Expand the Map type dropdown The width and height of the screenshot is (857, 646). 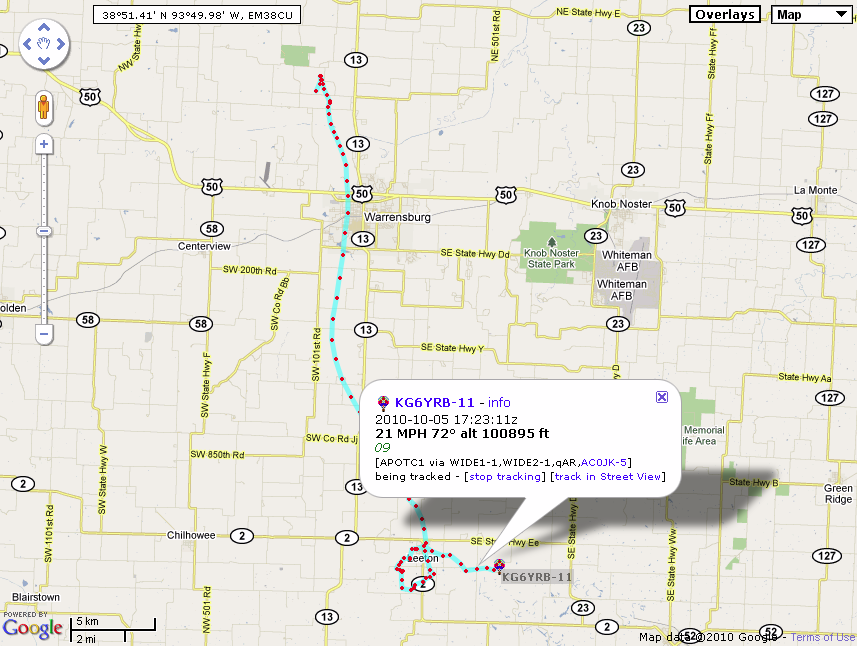[810, 14]
